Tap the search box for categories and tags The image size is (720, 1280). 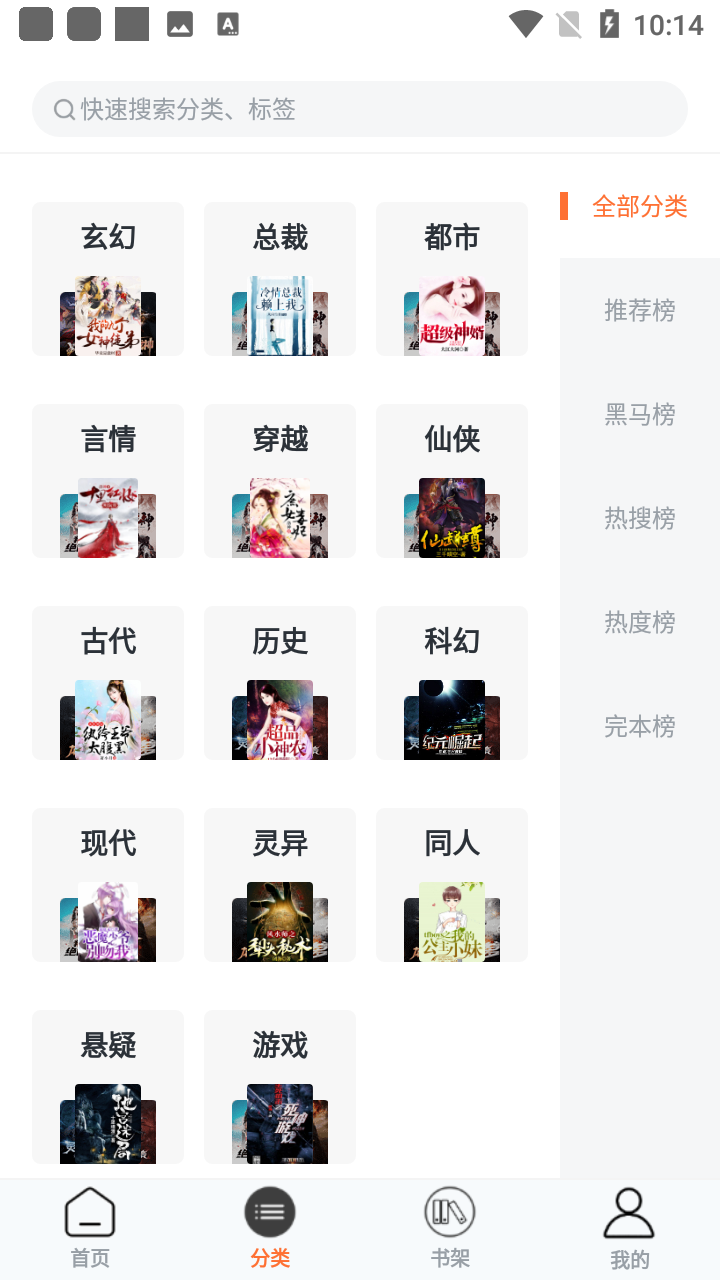pos(360,109)
